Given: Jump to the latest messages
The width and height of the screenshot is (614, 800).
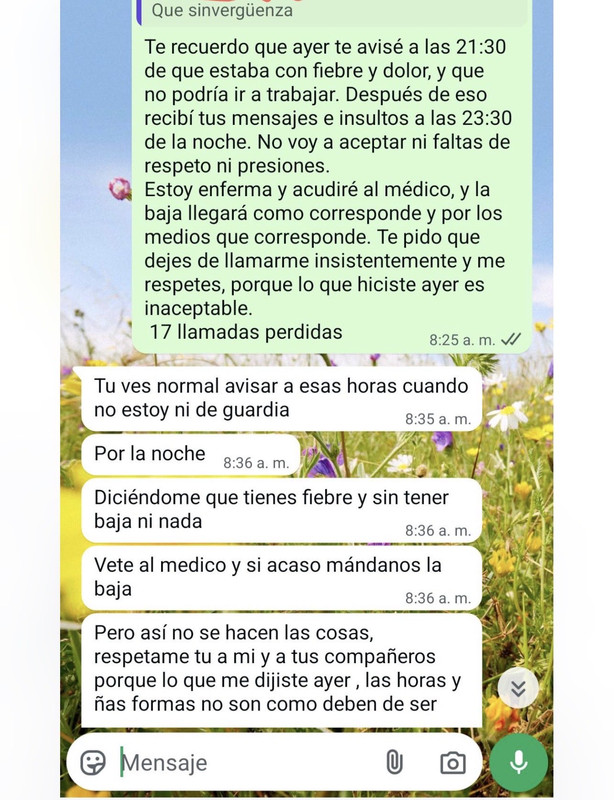Looking at the screenshot, I should click(x=518, y=688).
